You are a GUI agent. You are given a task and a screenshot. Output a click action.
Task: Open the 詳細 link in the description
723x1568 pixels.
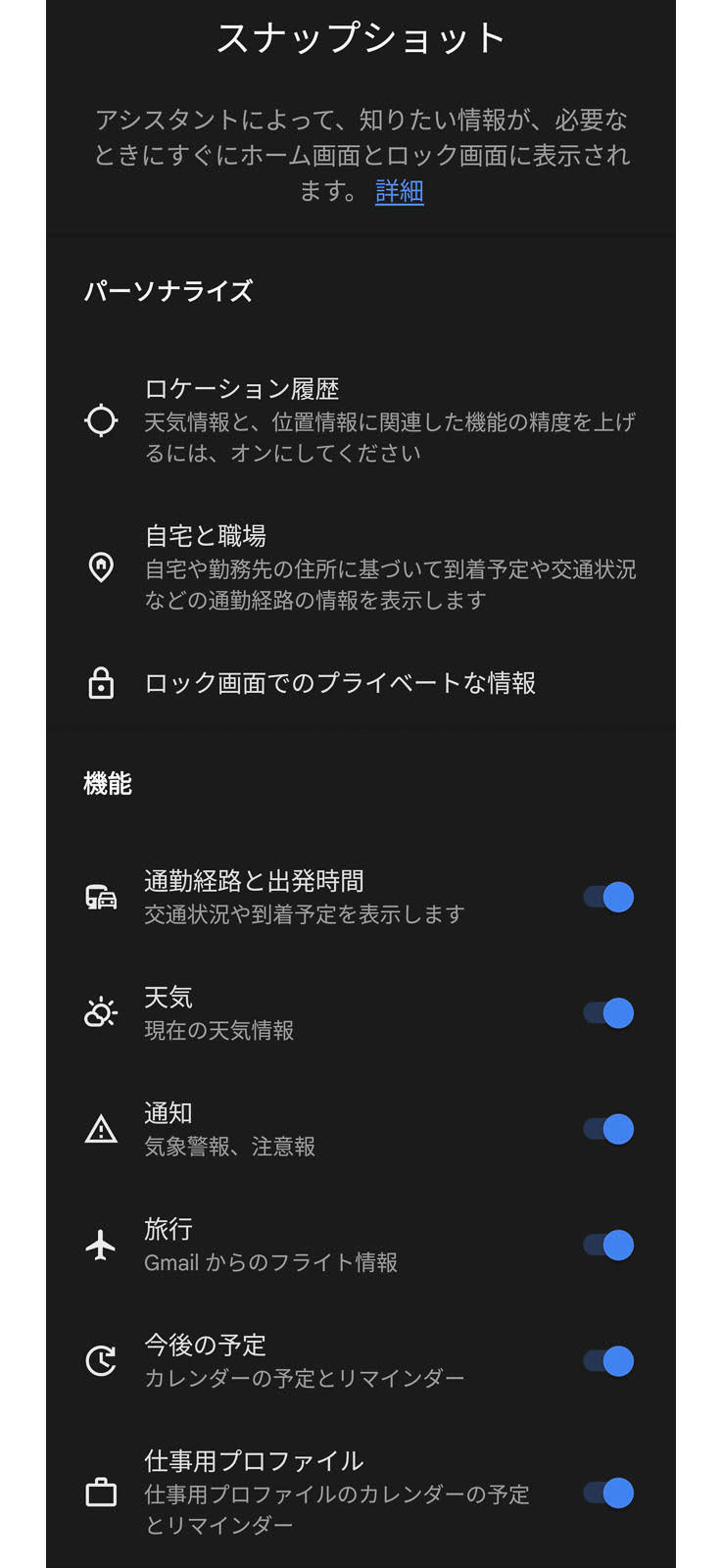click(x=399, y=190)
